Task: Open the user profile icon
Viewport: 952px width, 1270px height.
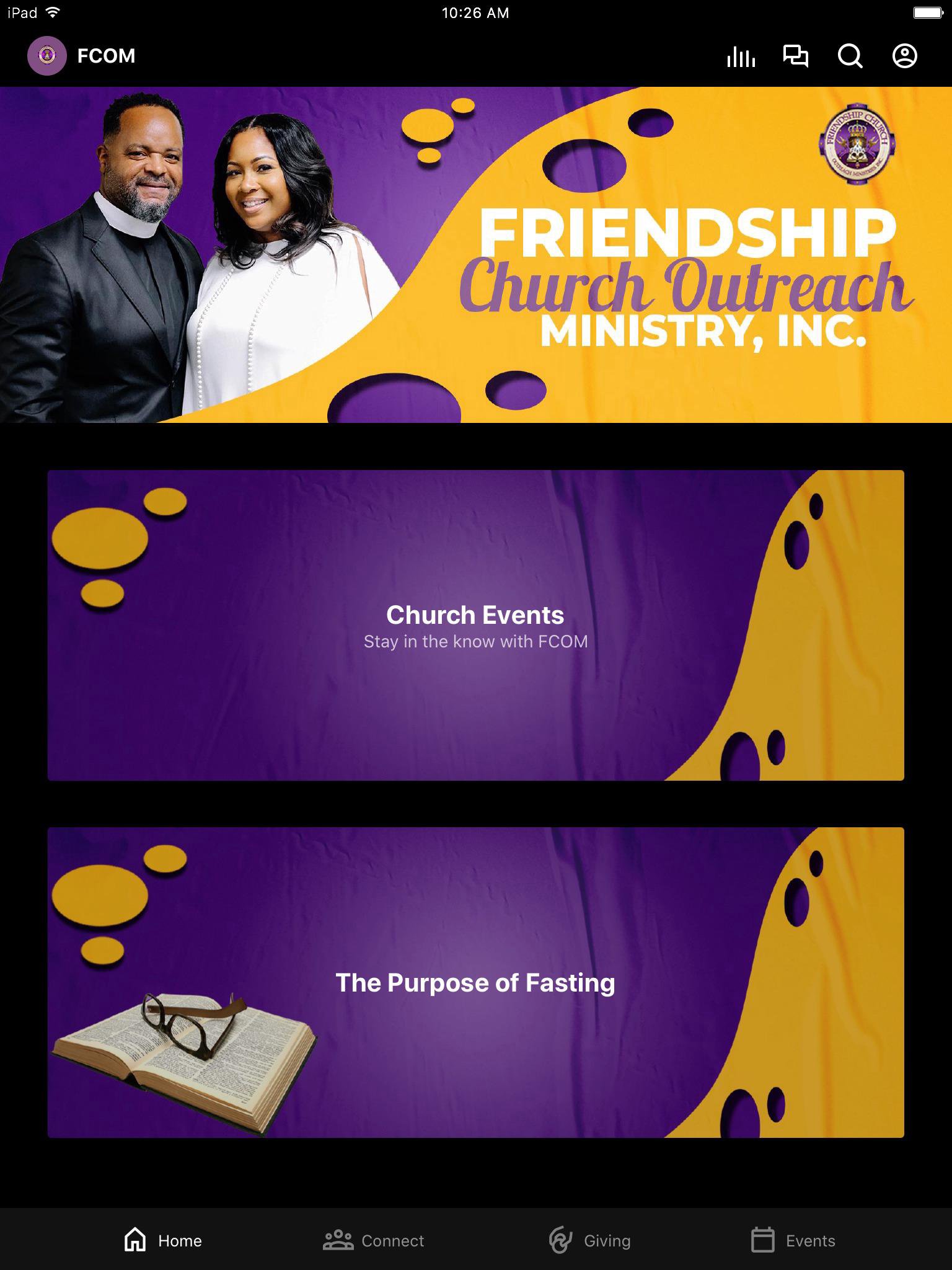Action: (904, 56)
